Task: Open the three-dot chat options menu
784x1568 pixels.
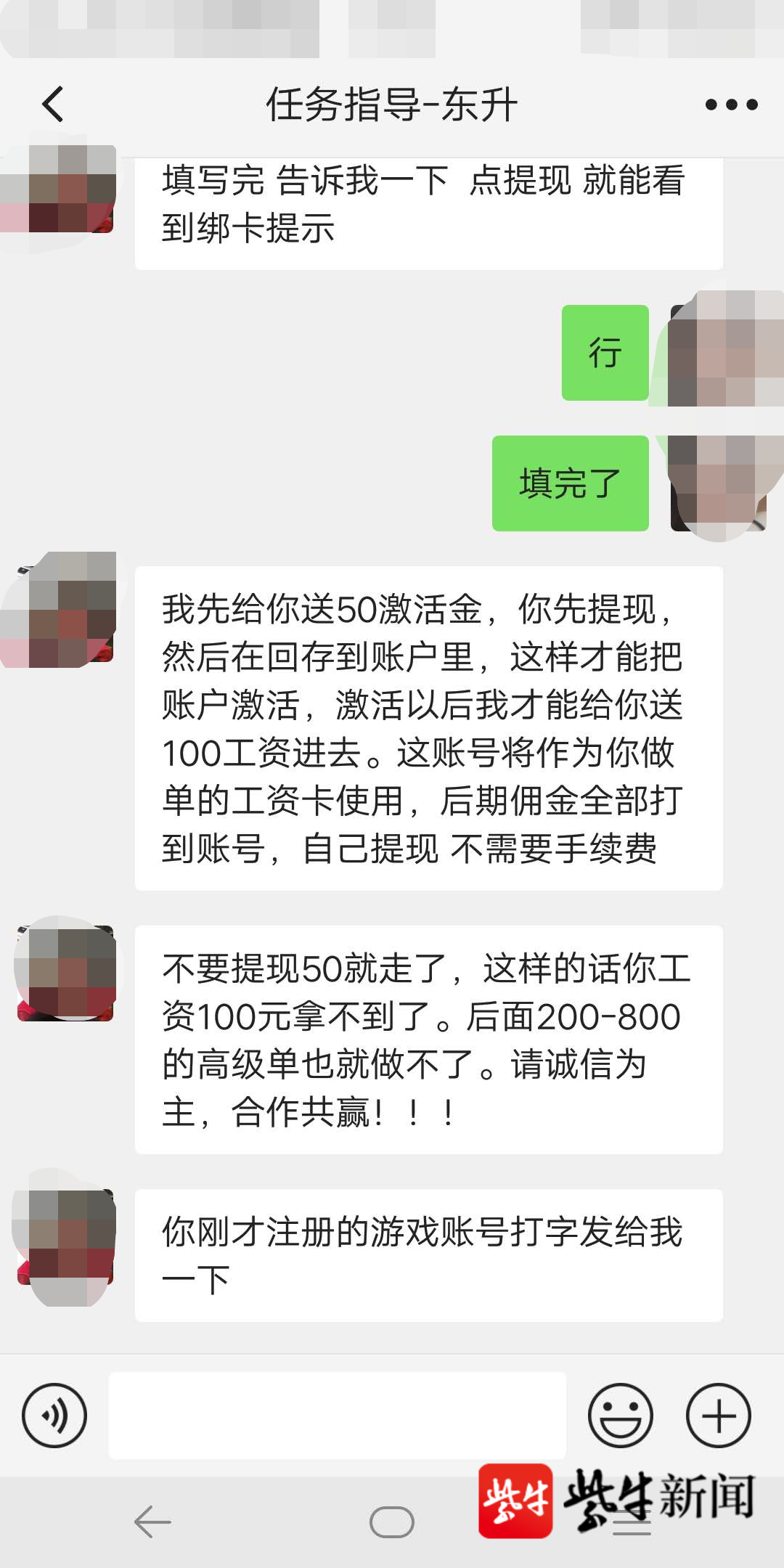Action: [731, 105]
